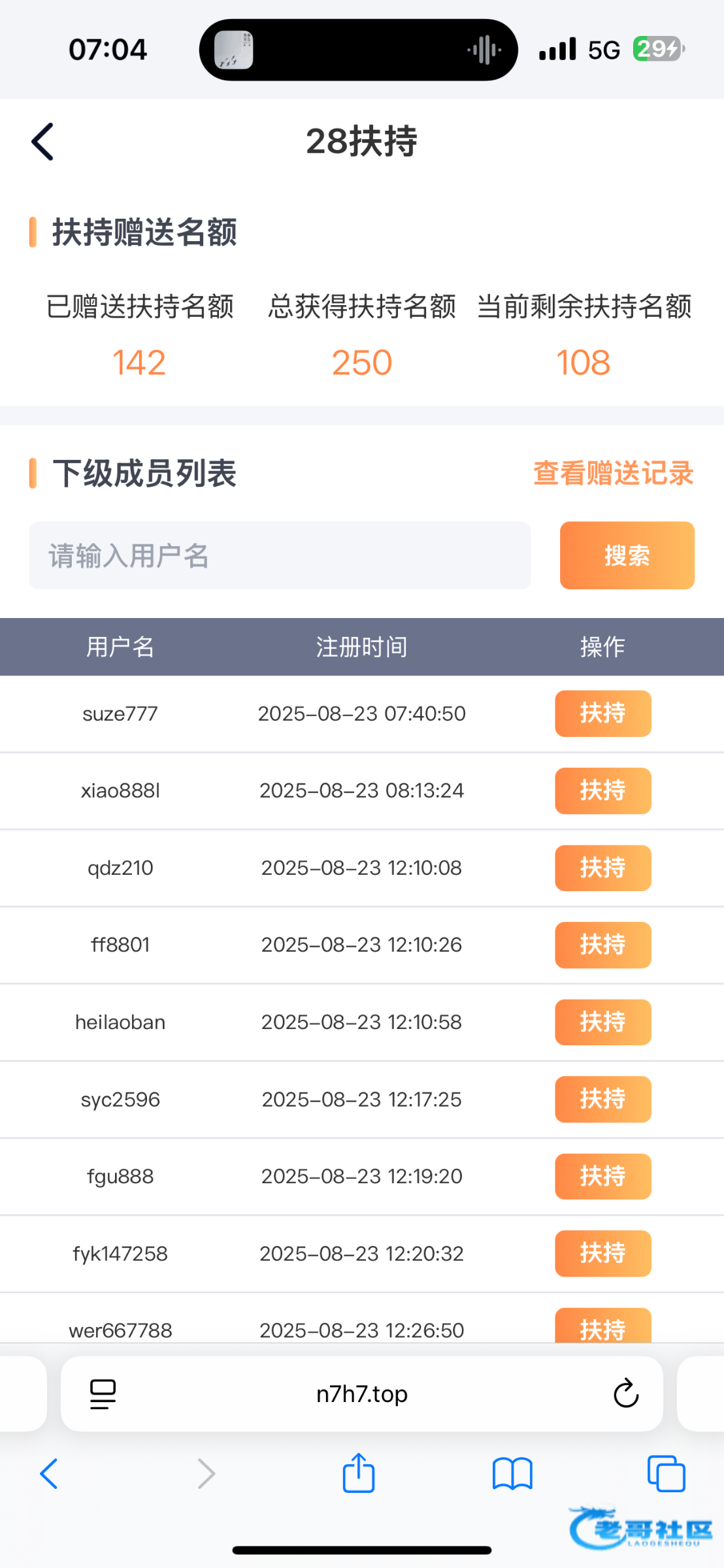The height and width of the screenshot is (1568, 724).
Task: Tap 扶持 for ff8801
Action: click(603, 945)
